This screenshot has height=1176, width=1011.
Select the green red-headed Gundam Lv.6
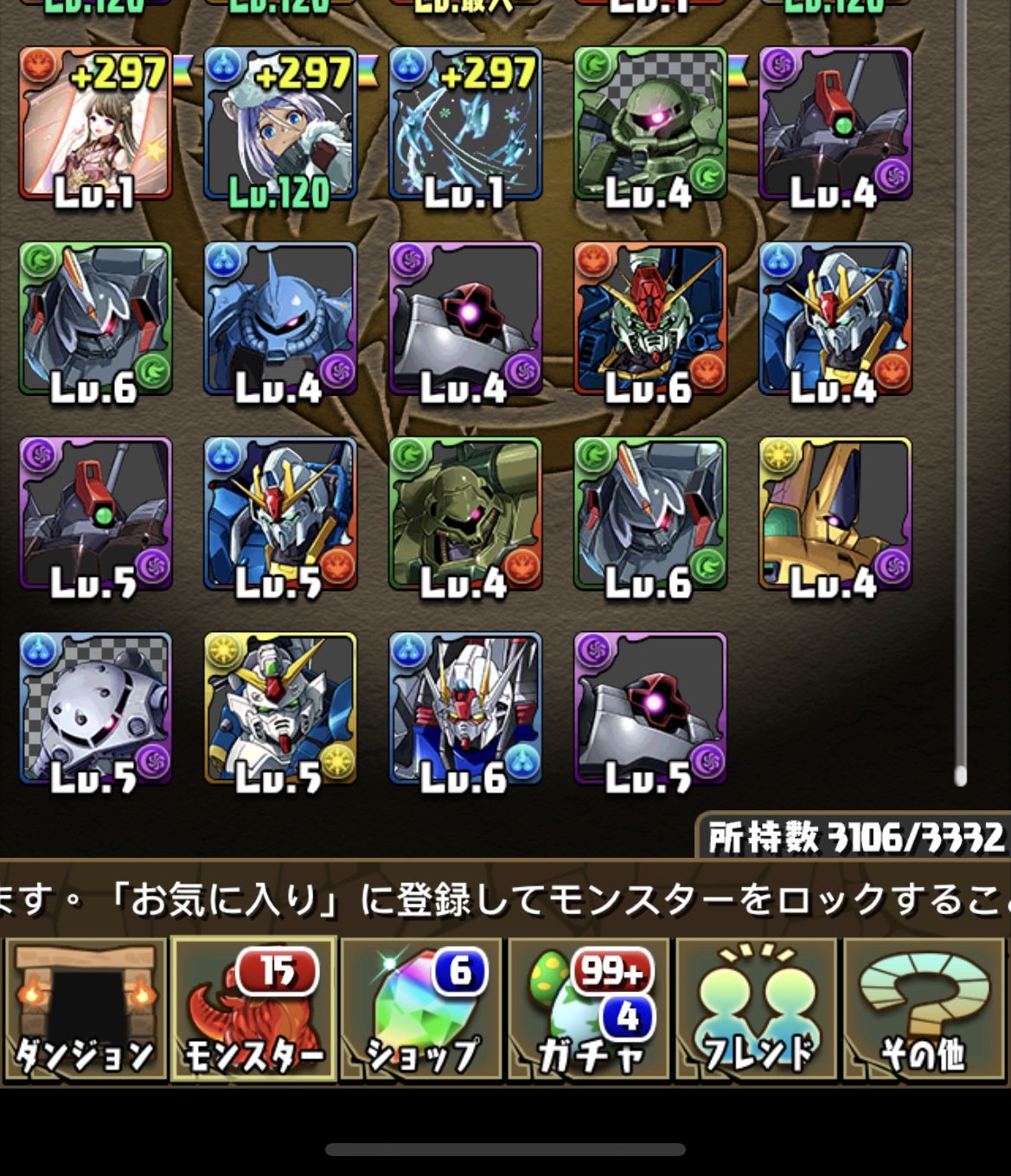[x=650, y=318]
